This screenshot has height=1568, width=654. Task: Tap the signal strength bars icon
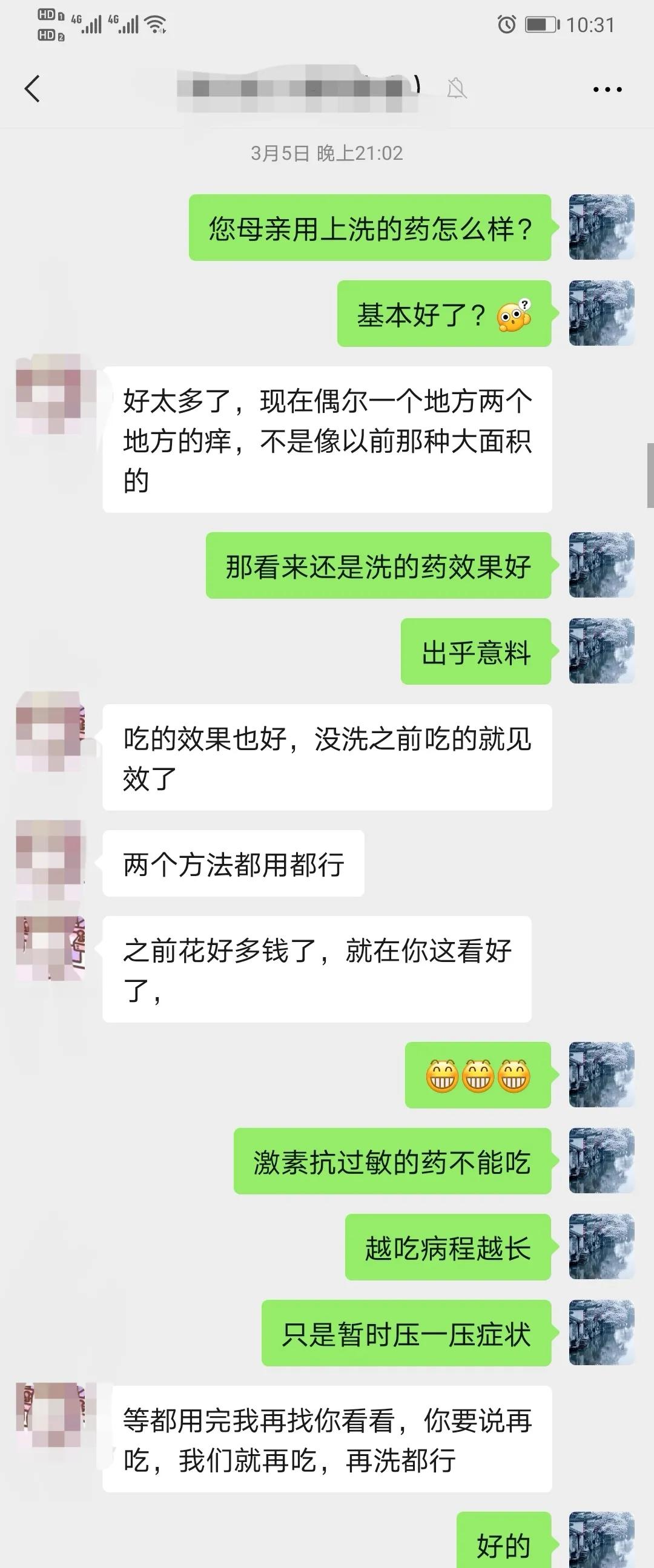93,25
